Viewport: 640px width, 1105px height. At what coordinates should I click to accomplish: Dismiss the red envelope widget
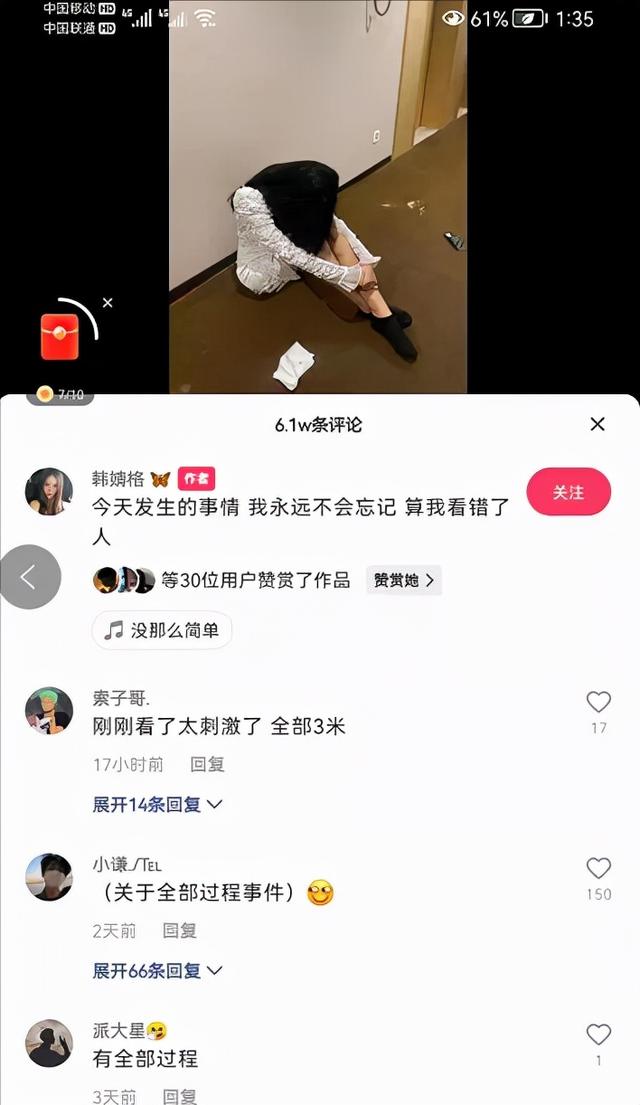point(108,302)
